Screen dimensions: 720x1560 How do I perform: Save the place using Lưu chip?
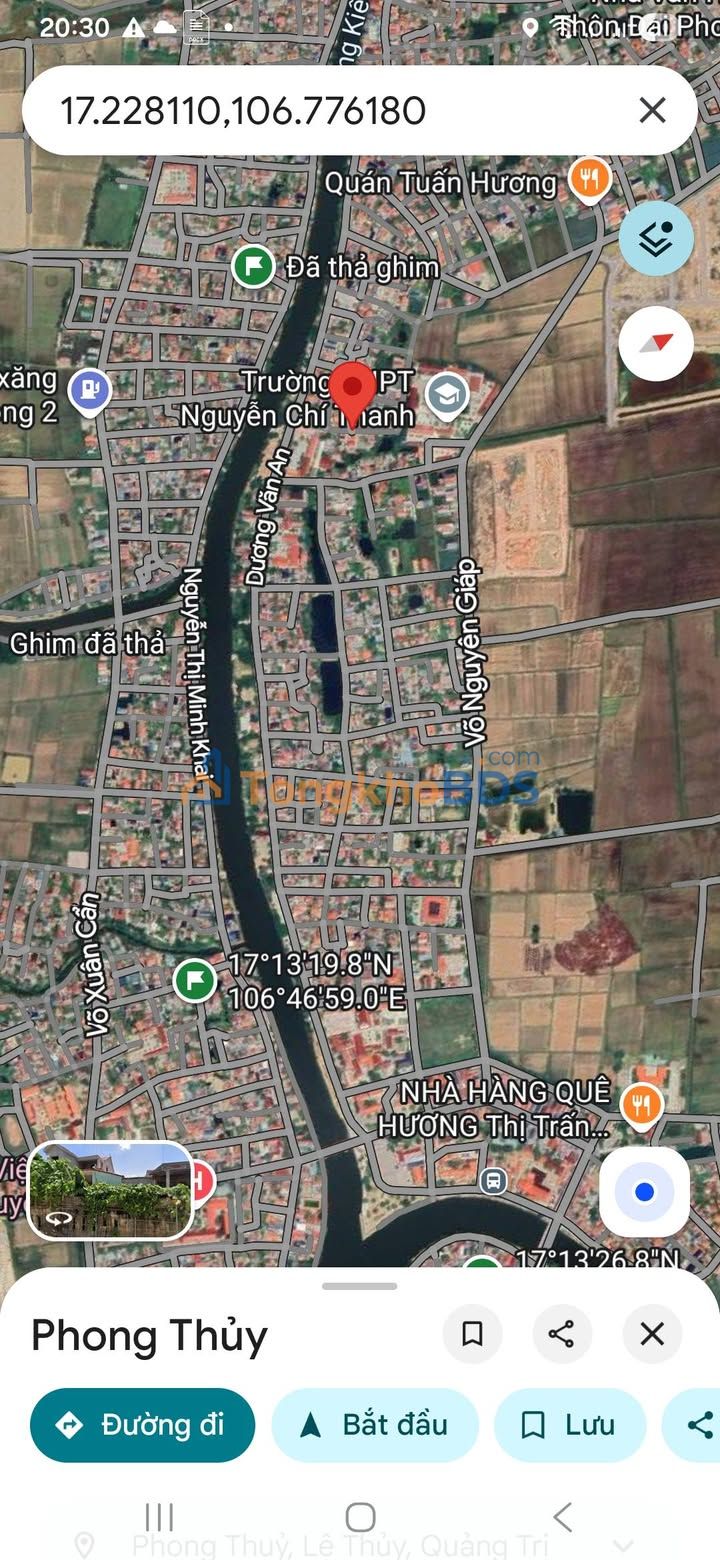(570, 1425)
